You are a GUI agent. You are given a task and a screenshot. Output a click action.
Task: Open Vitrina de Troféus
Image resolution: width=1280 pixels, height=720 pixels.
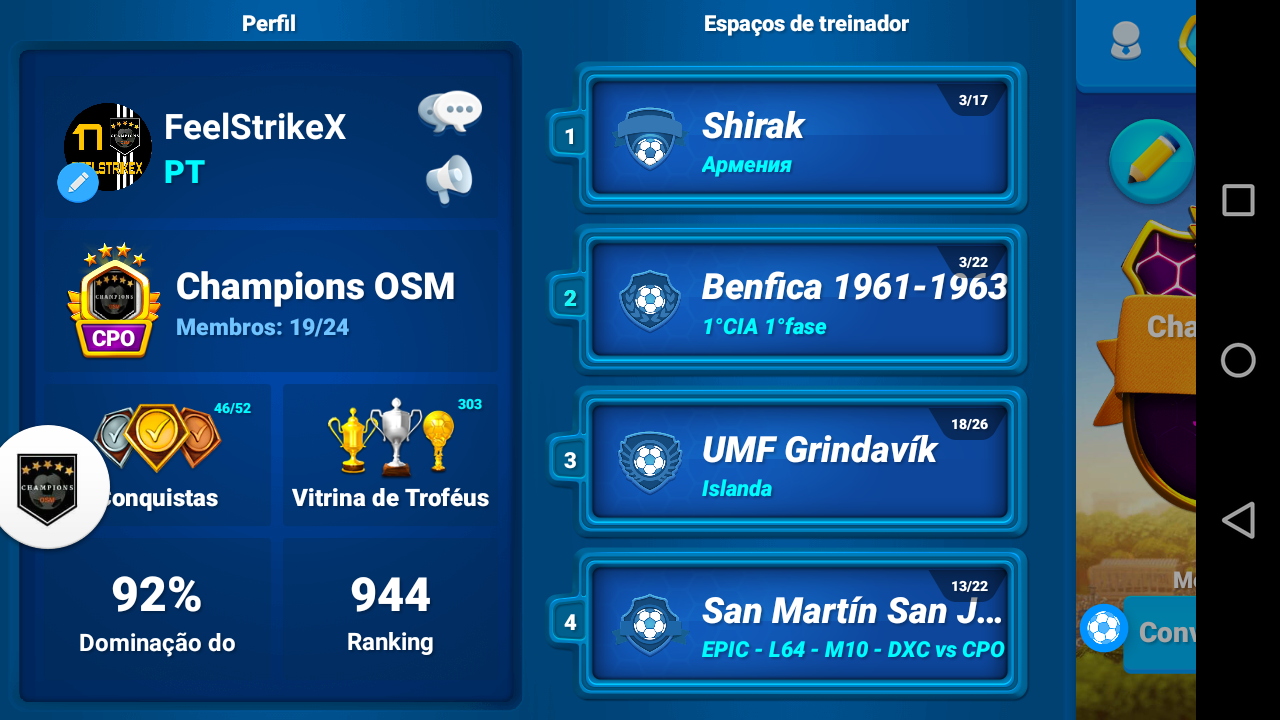tap(390, 455)
